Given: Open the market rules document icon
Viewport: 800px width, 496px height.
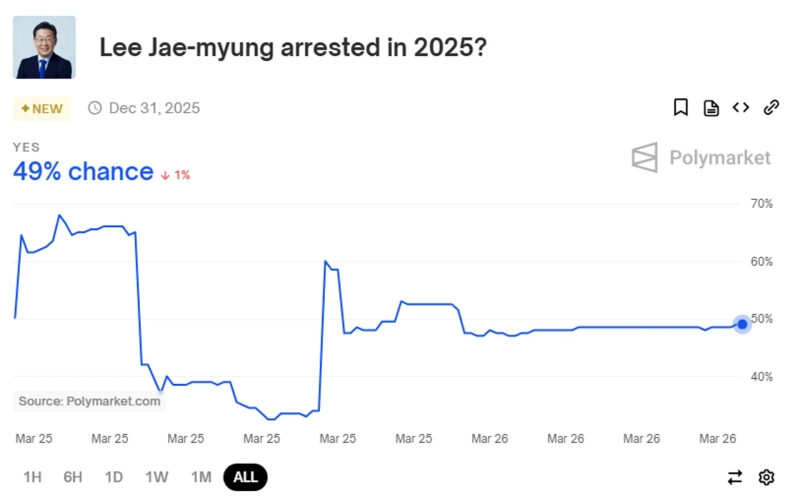Looking at the screenshot, I should (711, 108).
